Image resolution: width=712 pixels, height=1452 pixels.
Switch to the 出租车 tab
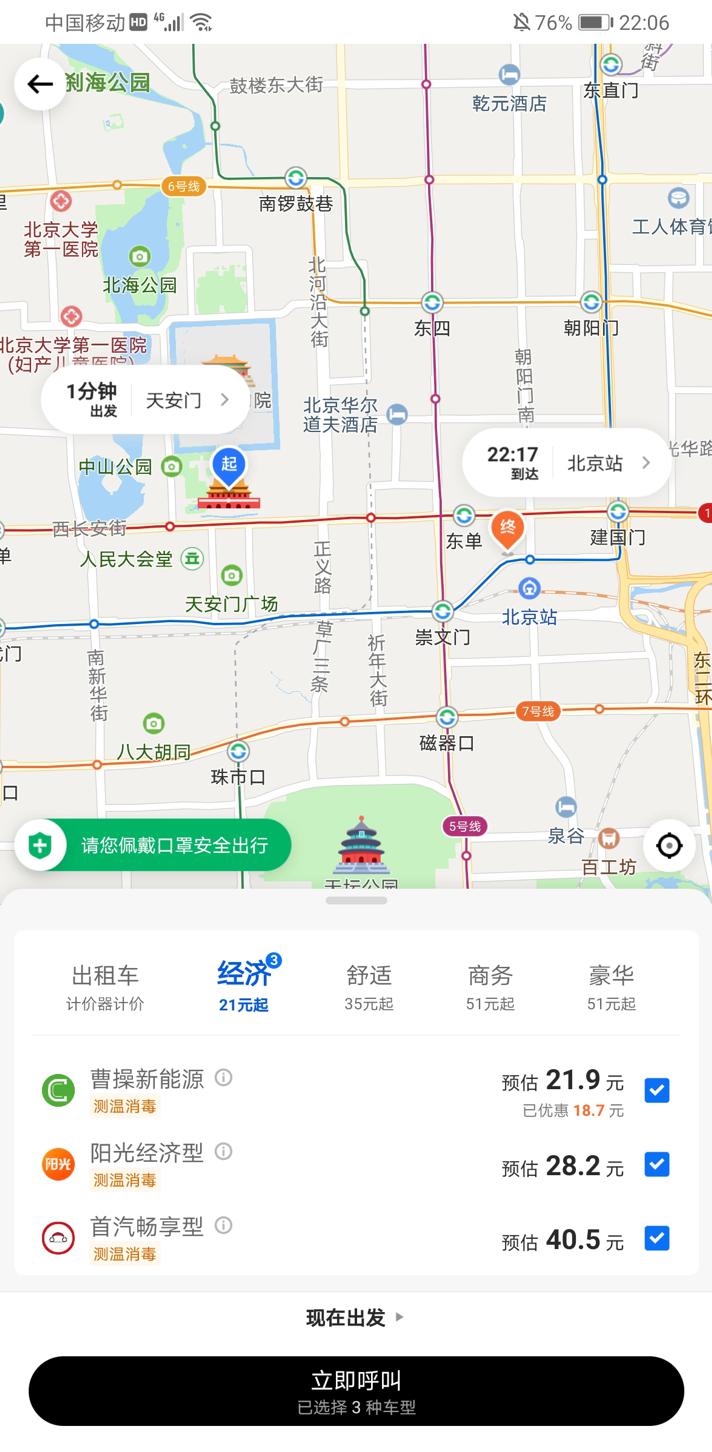[105, 986]
